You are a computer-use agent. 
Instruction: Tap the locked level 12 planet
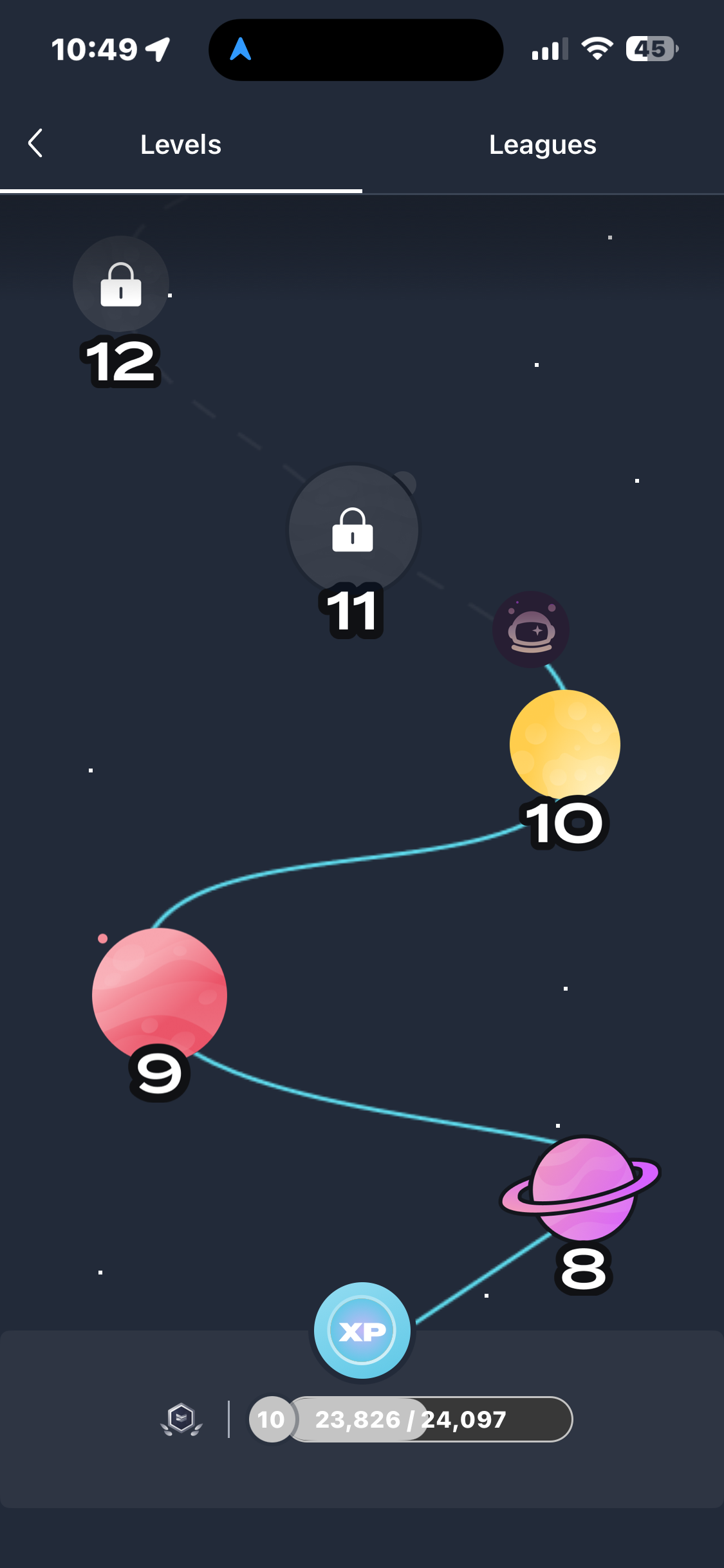121,284
